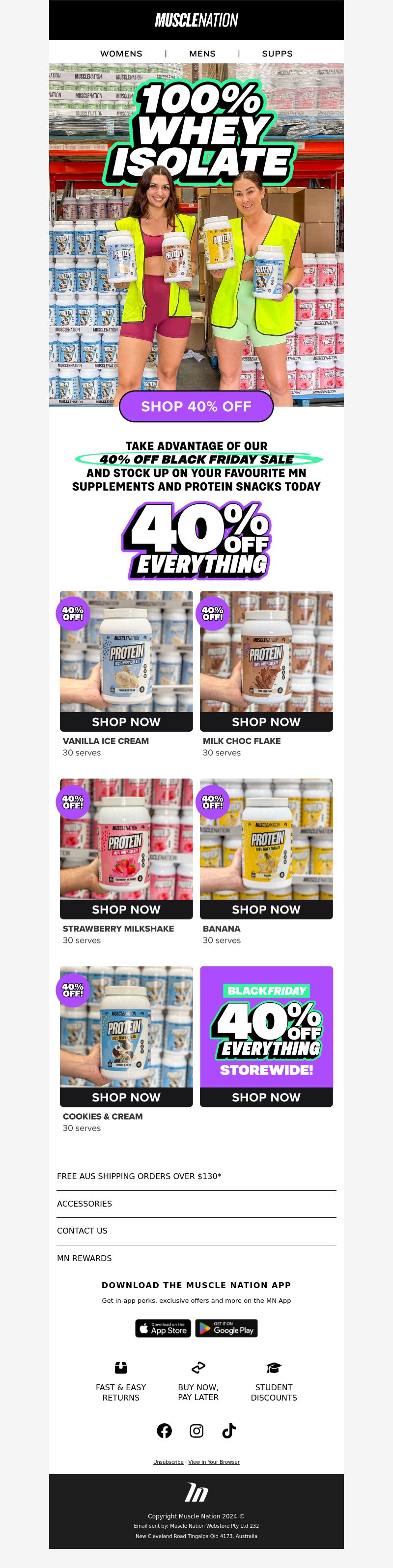
Task: Select Contact Us
Action: 82,1230
